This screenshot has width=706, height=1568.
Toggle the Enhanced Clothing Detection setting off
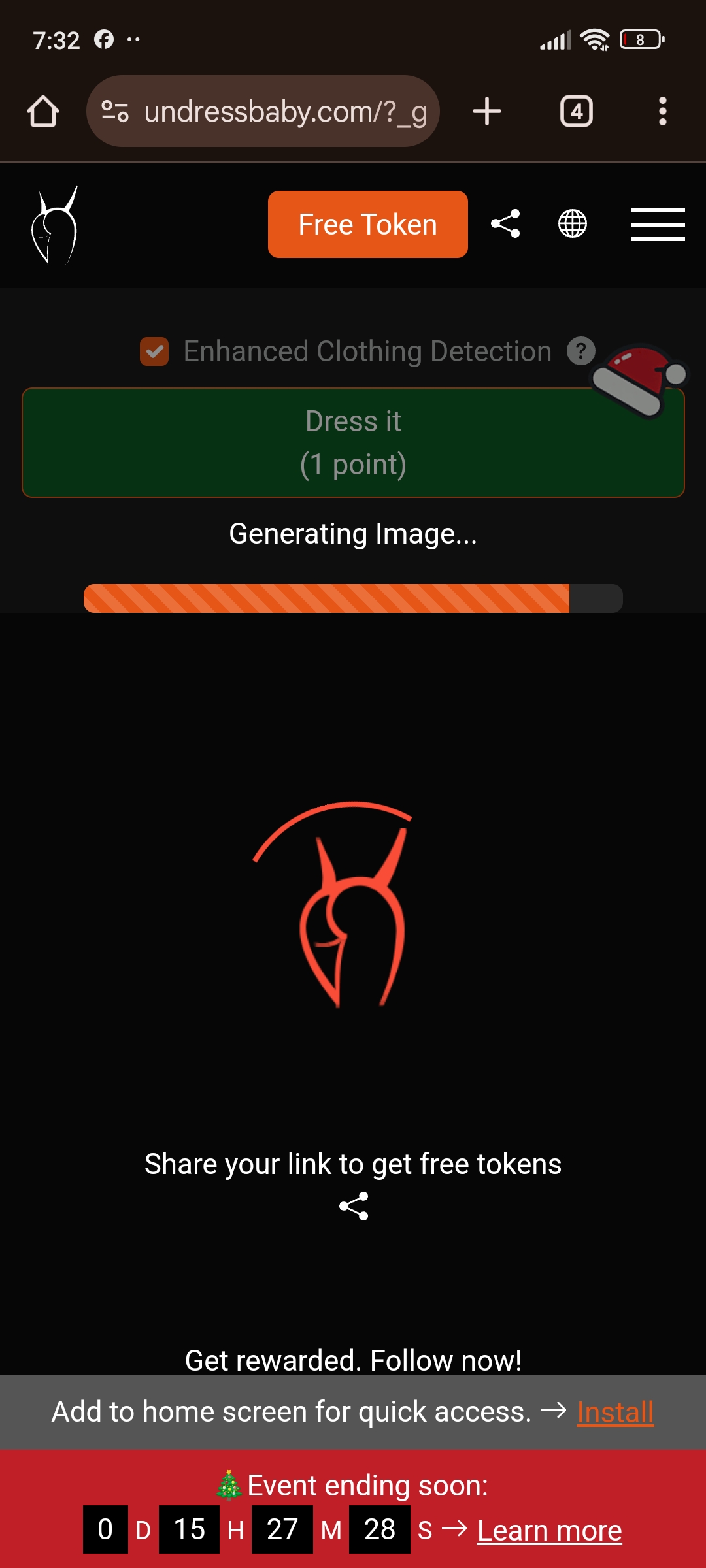coord(154,351)
